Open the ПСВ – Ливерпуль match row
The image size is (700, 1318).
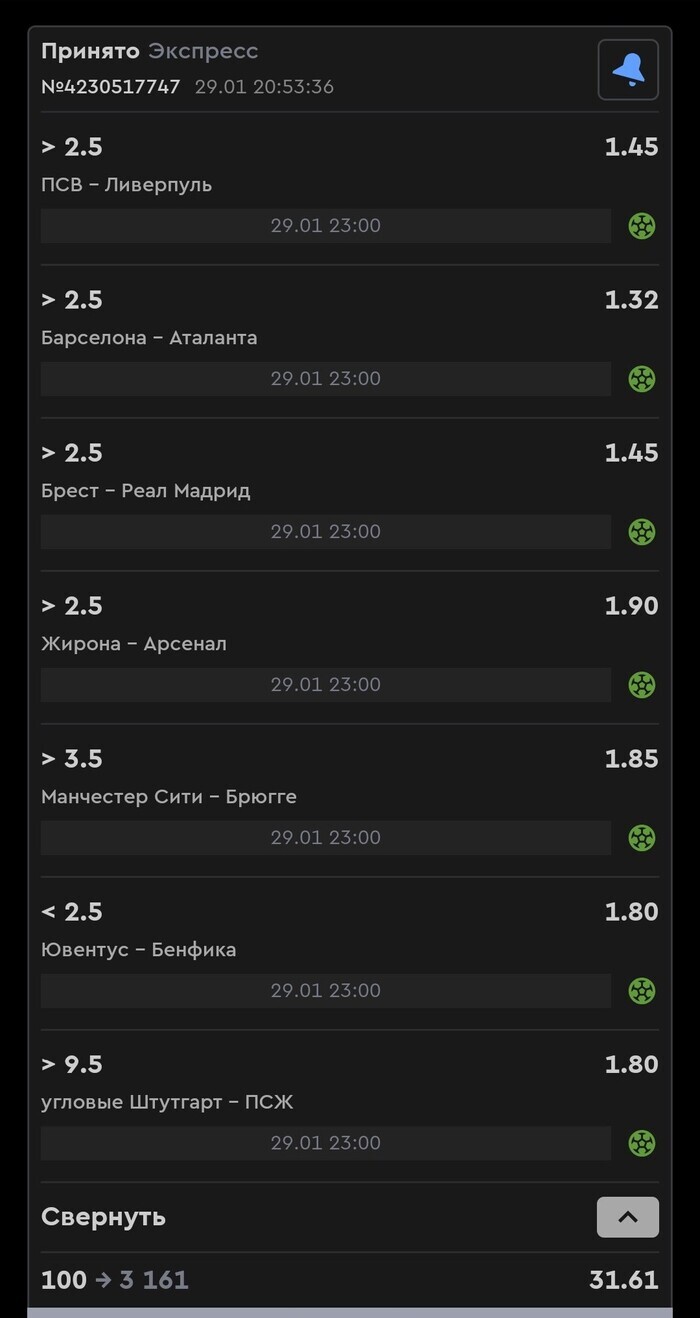coord(350,188)
